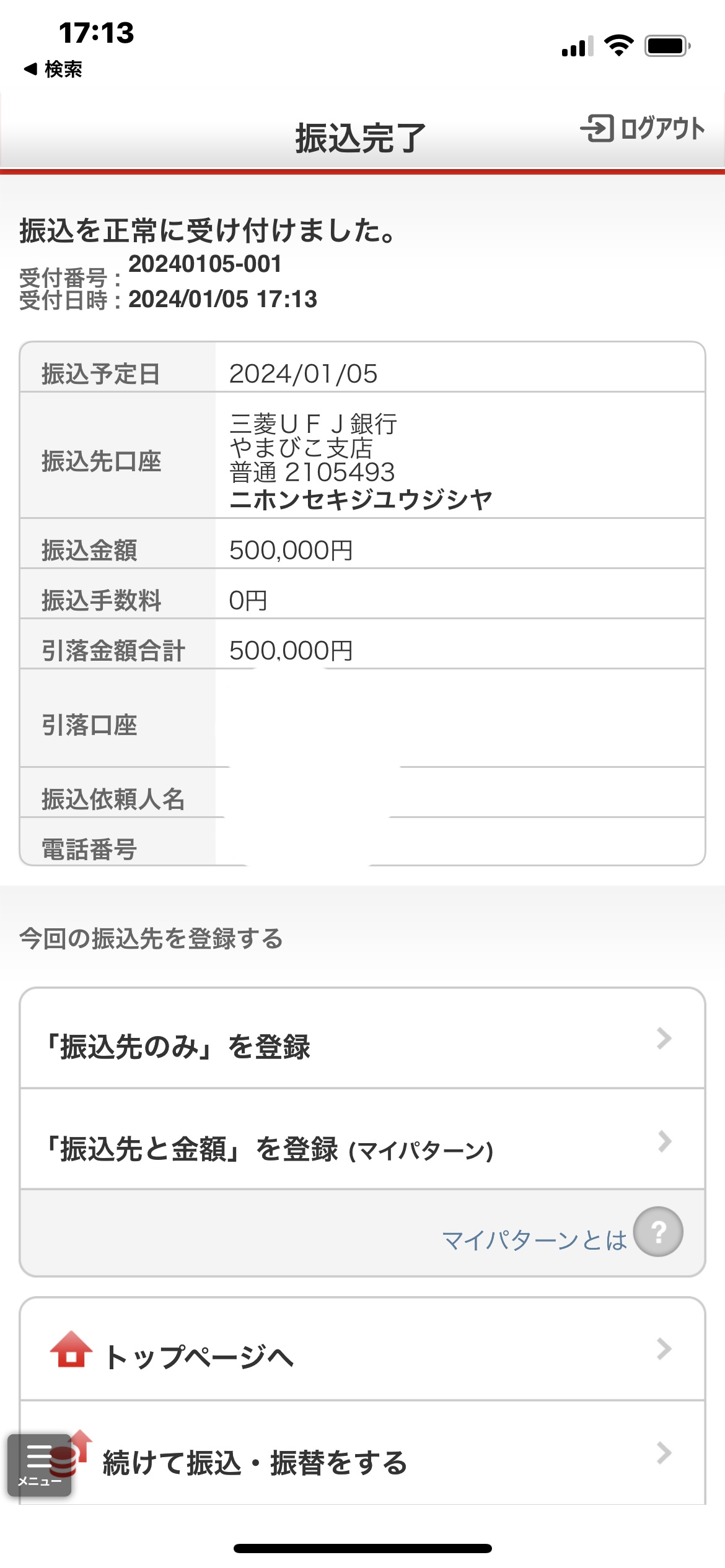This screenshot has height=1568, width=725.
Task: Go to トップページへ
Action: 362,1350
